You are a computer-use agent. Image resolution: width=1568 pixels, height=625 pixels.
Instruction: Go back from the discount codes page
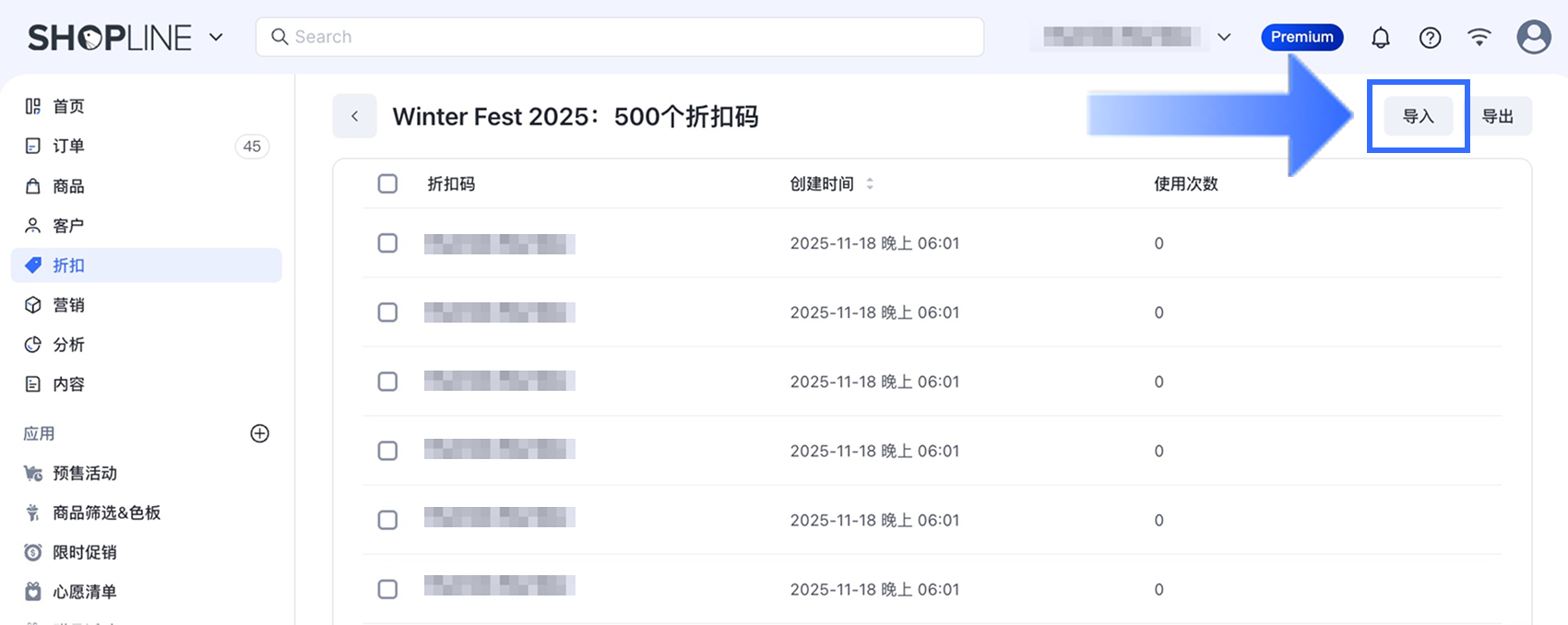click(354, 116)
